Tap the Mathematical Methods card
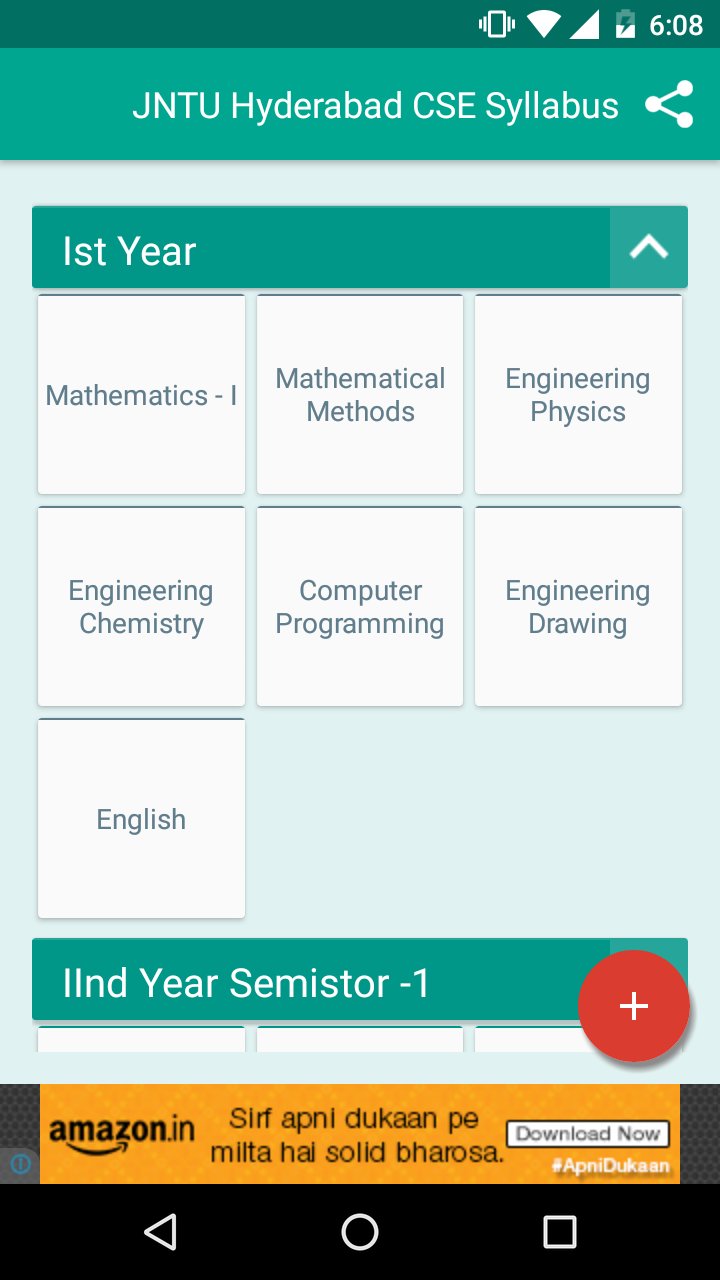The image size is (720, 1280). click(360, 394)
